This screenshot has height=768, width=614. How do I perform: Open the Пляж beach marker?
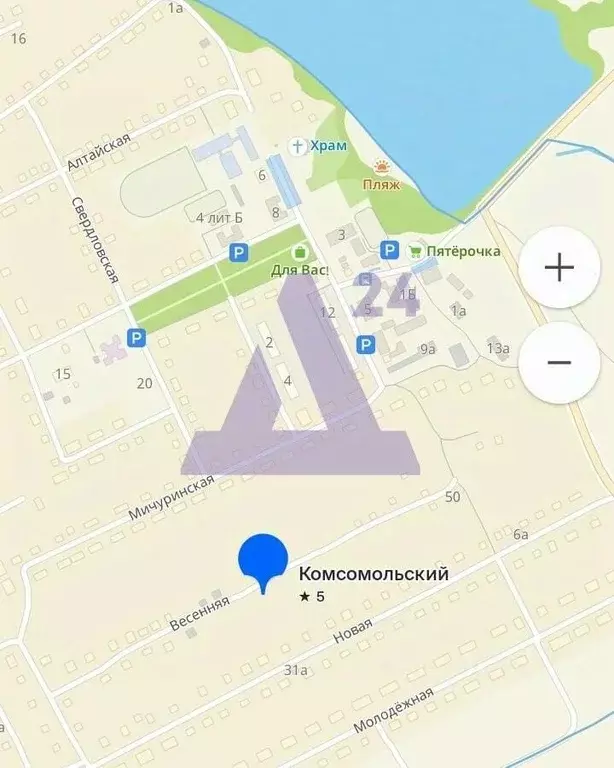tap(381, 167)
